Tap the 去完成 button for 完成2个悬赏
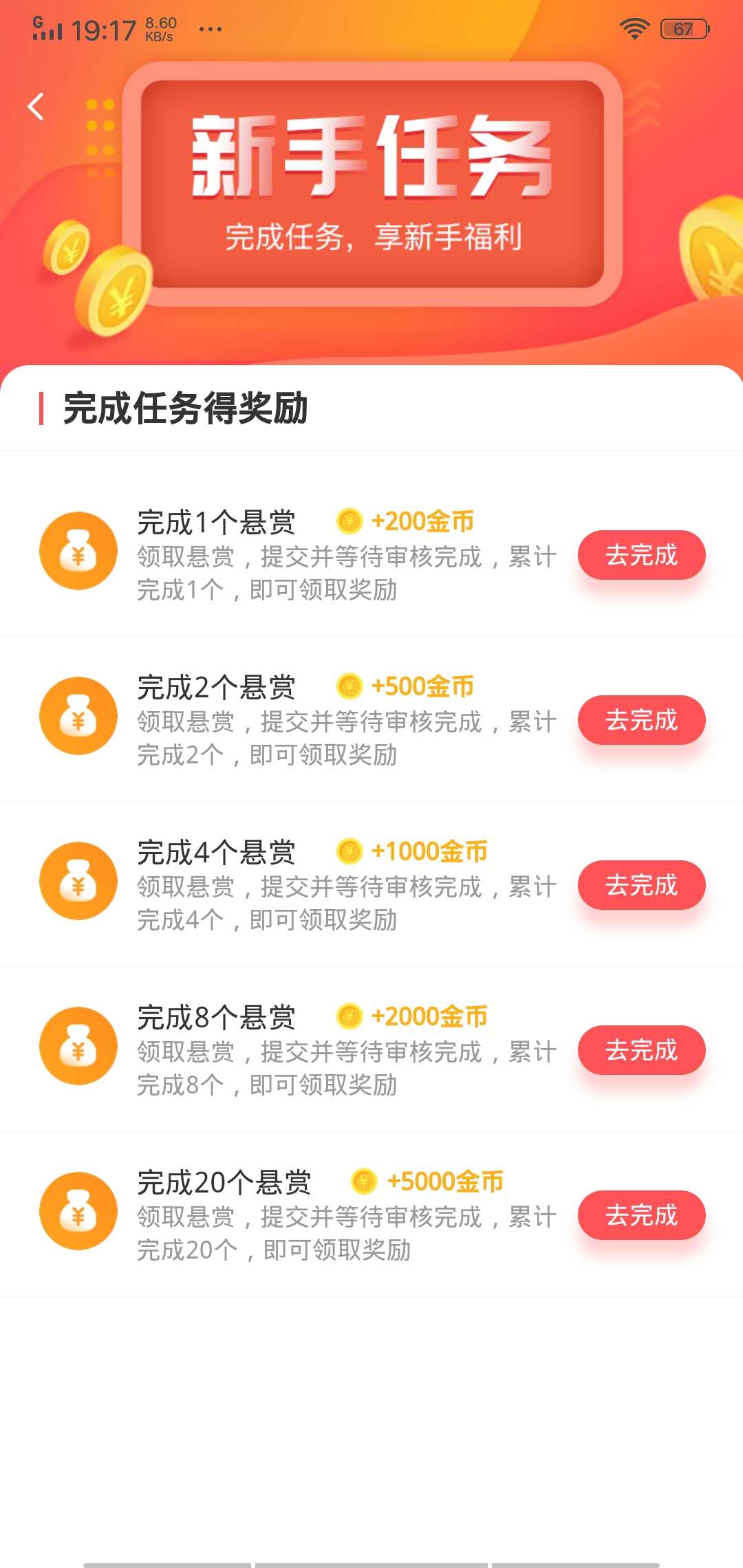This screenshot has width=743, height=1568. [x=640, y=720]
